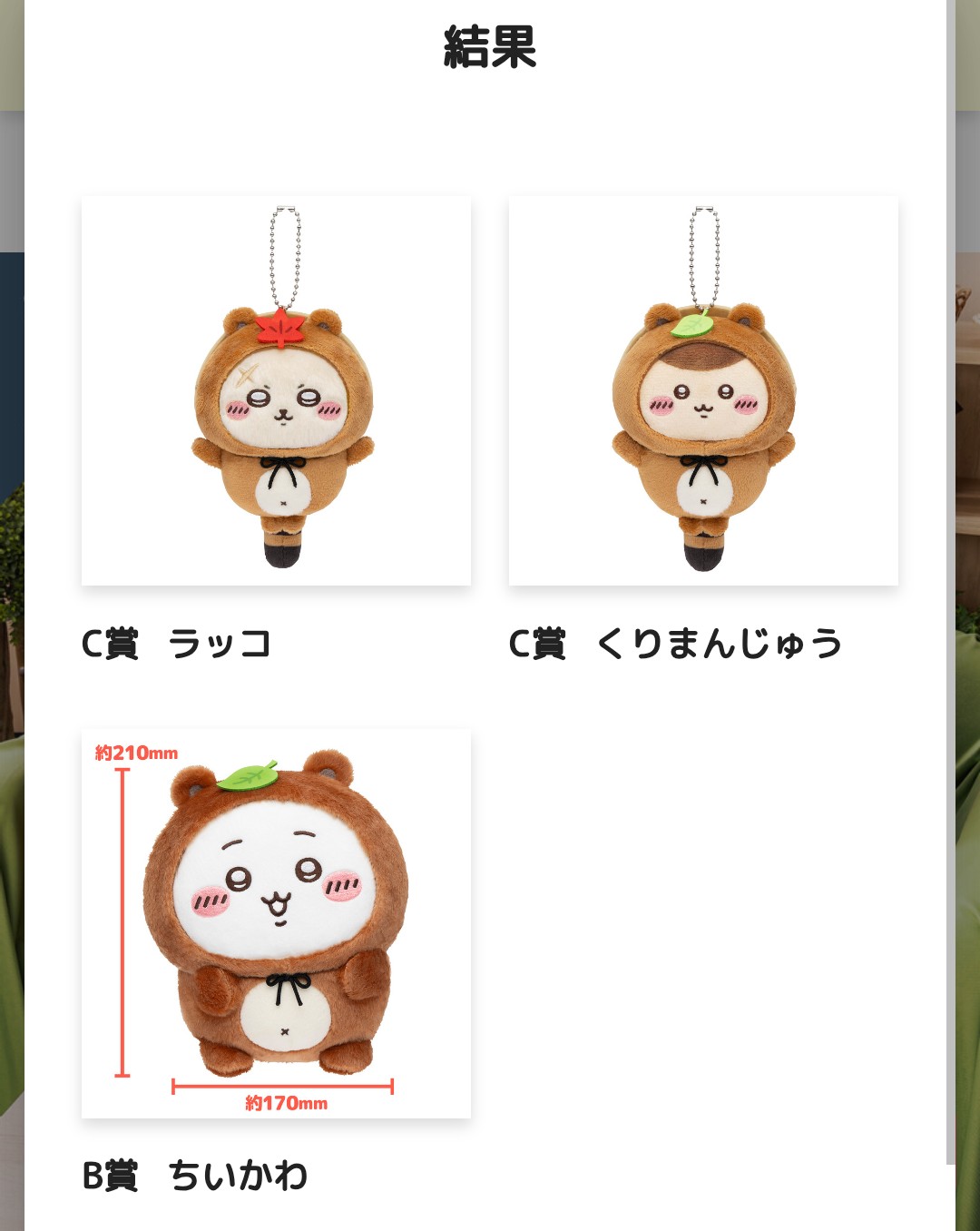Open the B賞 ちいかわ prize tile
Screen dimensions: 980x1231
tap(276, 923)
